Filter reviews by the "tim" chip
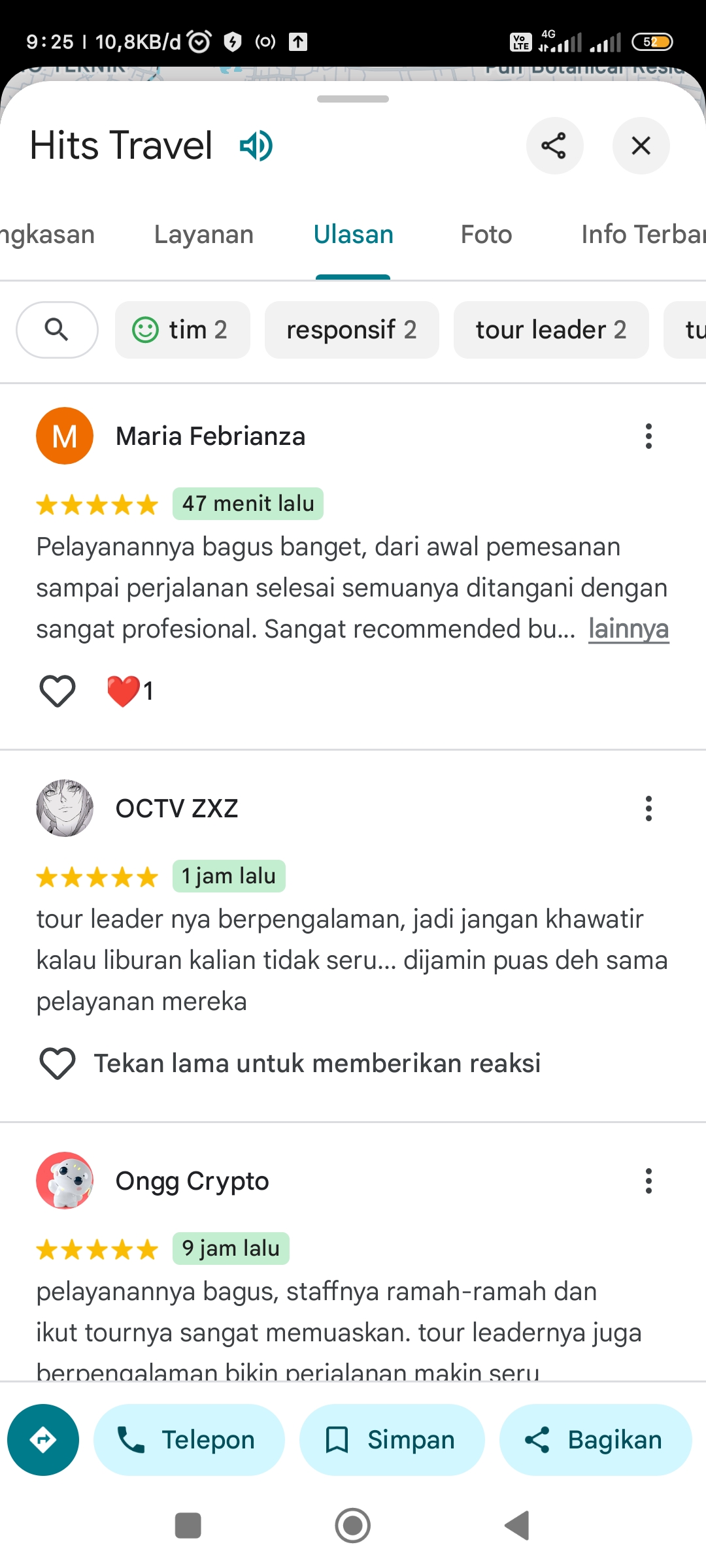Screen dimensions: 706x1568 [182, 330]
